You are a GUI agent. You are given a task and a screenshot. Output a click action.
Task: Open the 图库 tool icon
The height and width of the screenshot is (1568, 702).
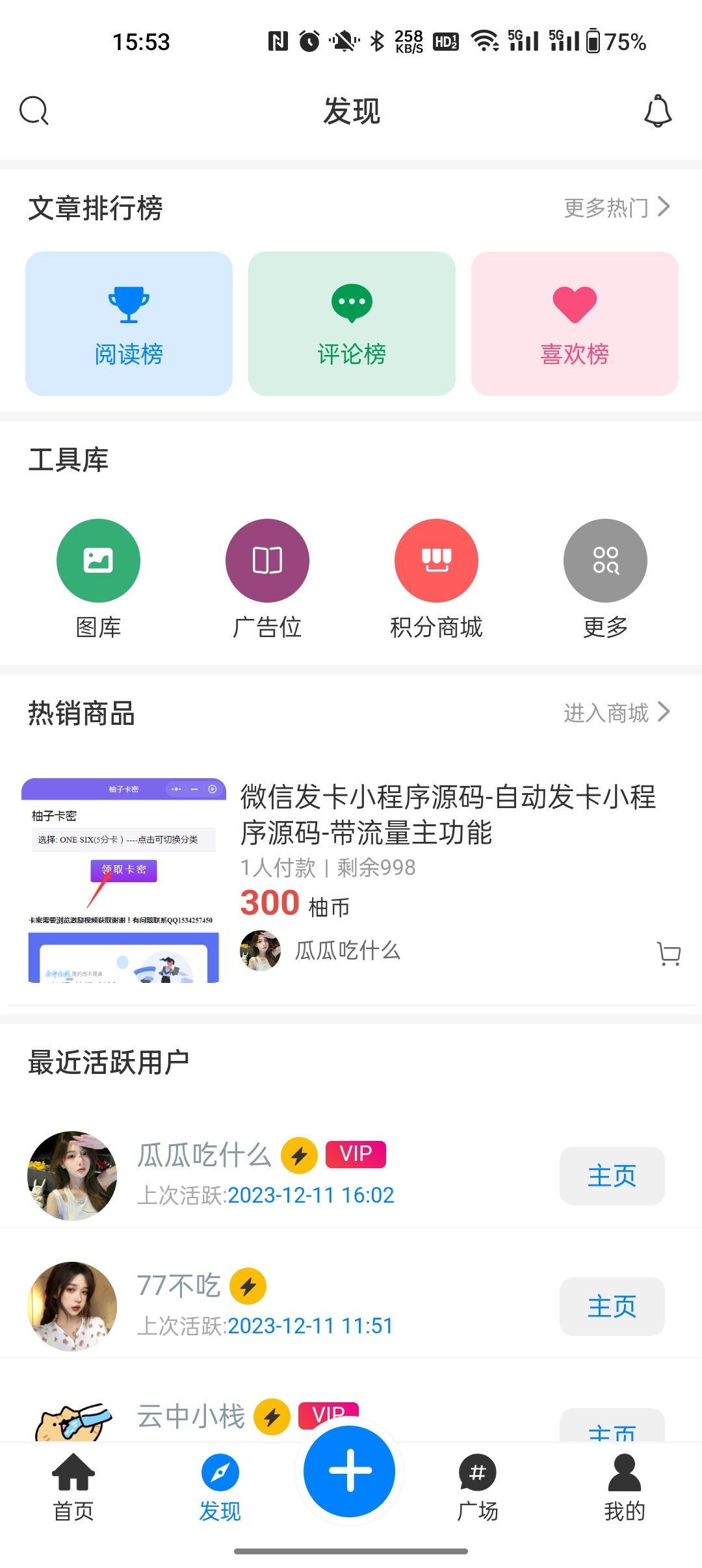[x=99, y=560]
